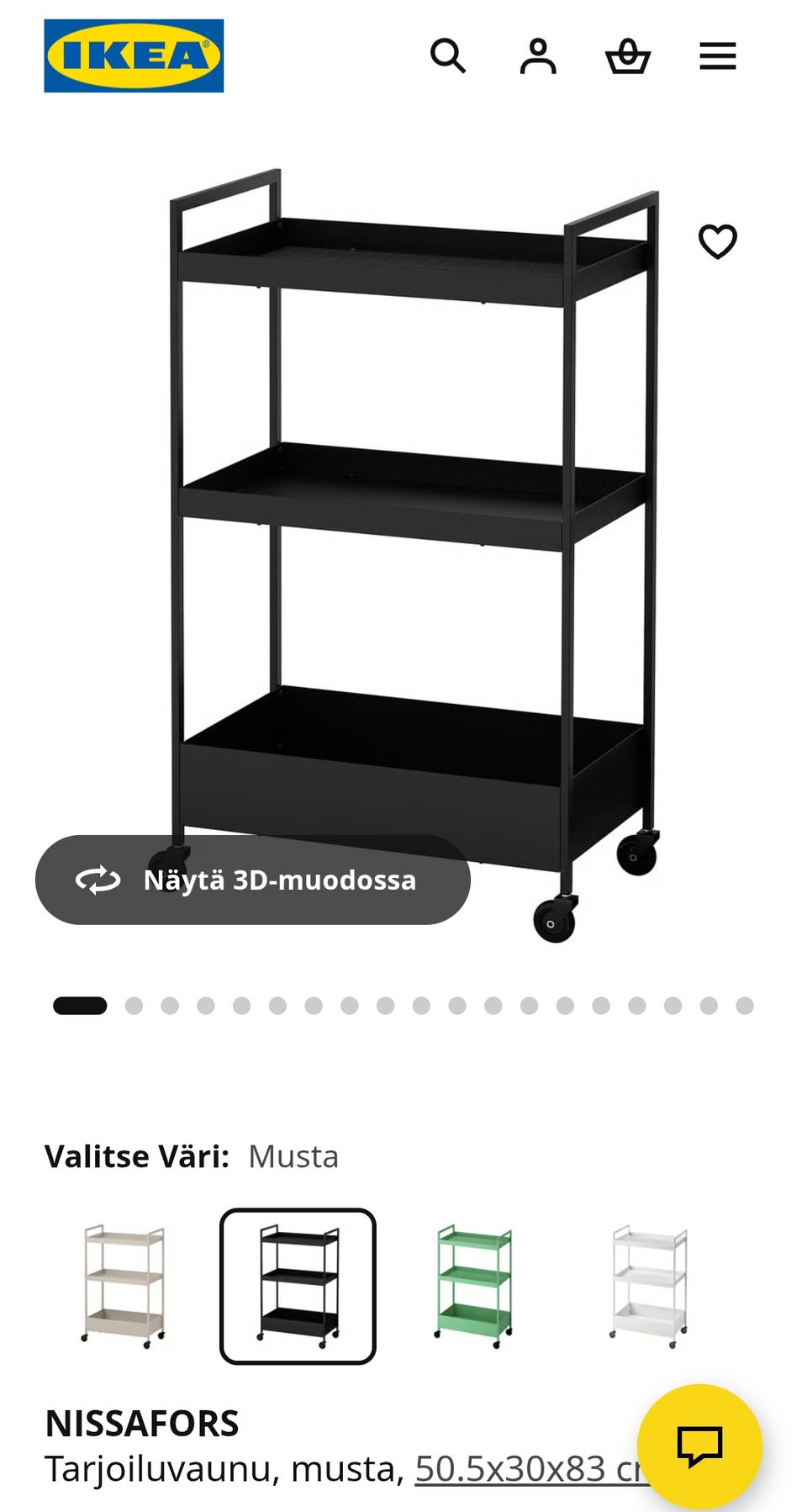The height and width of the screenshot is (1512, 807).
Task: Jump to the second image indicator dot
Action: click(x=134, y=1006)
